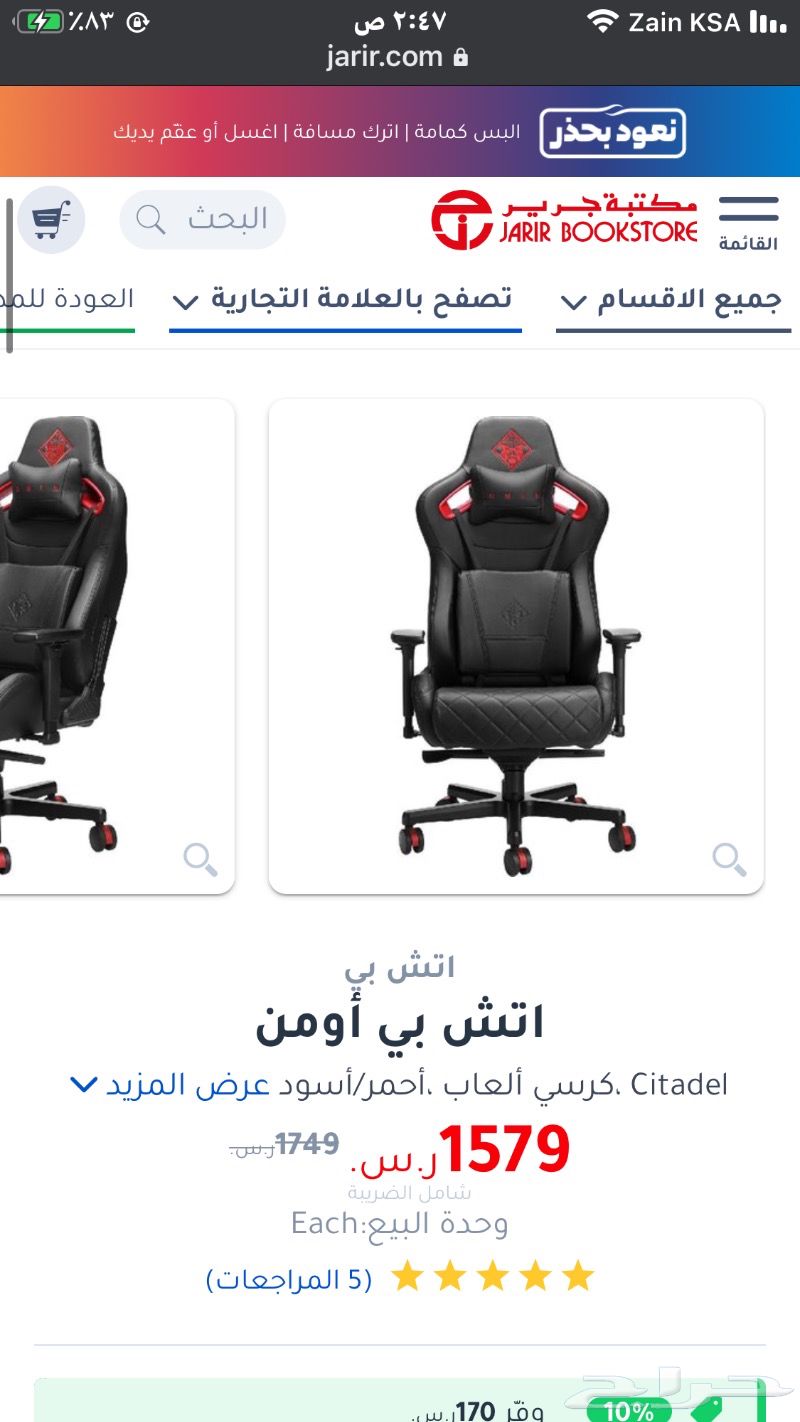Expand the تصفح بالعلامة التجارية dropdown
The width and height of the screenshot is (800, 1422).
coord(345,300)
